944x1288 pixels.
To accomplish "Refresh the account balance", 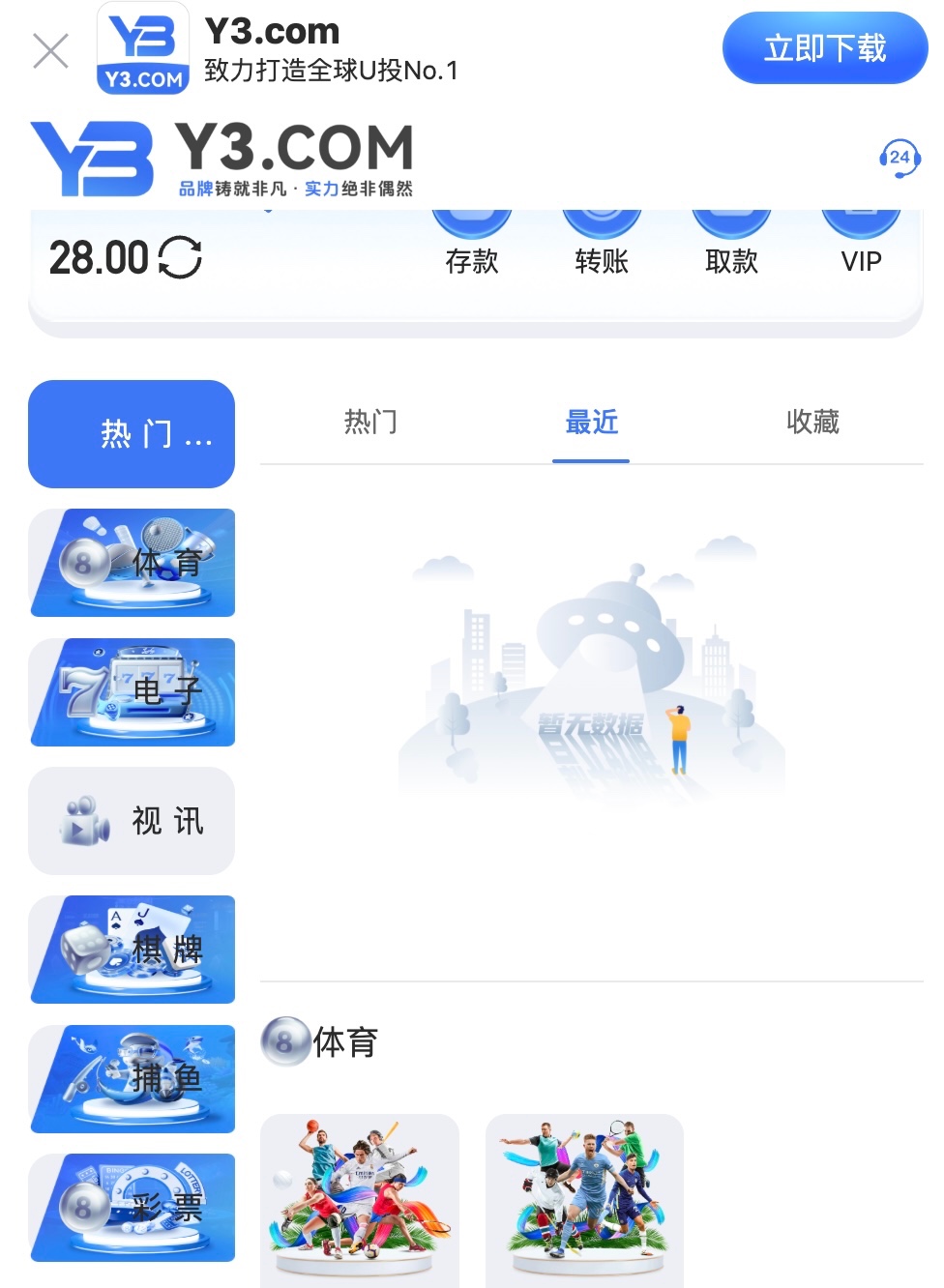I will 179,256.
